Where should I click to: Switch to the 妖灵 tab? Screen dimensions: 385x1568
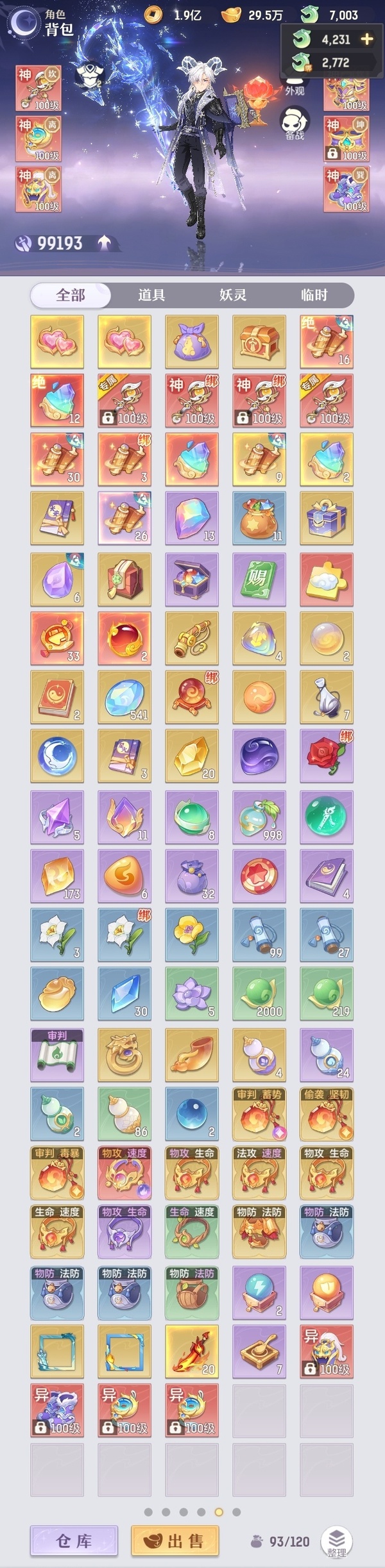(x=233, y=295)
